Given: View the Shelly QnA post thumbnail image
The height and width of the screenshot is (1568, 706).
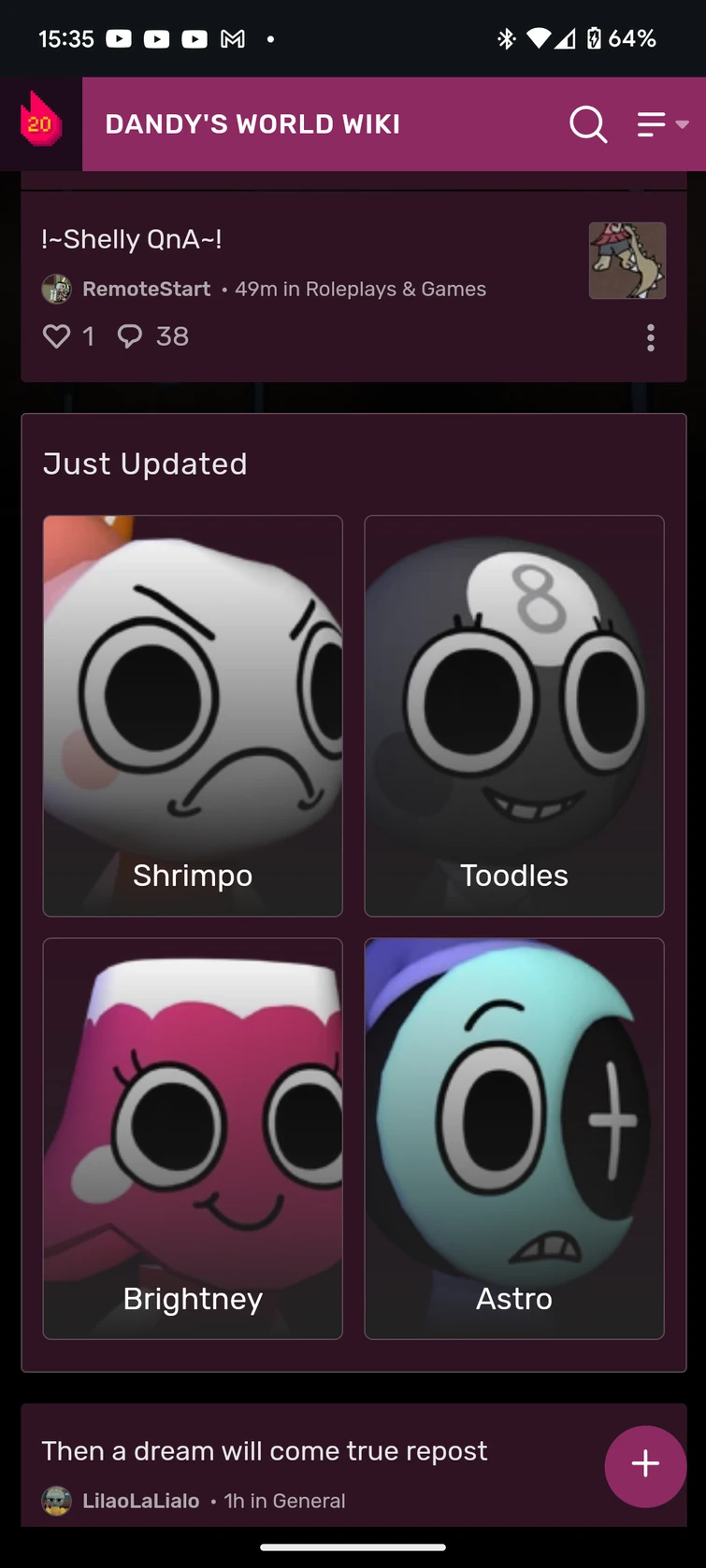Looking at the screenshot, I should 627,261.
